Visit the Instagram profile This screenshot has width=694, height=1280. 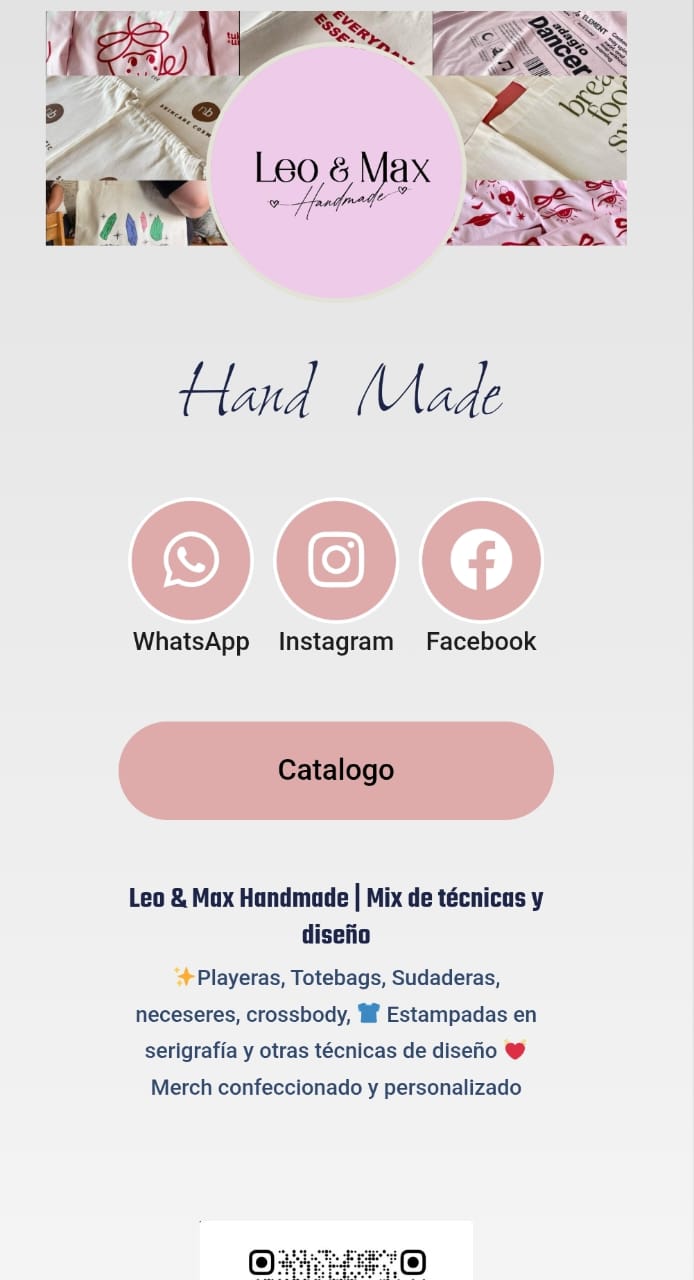[336, 560]
